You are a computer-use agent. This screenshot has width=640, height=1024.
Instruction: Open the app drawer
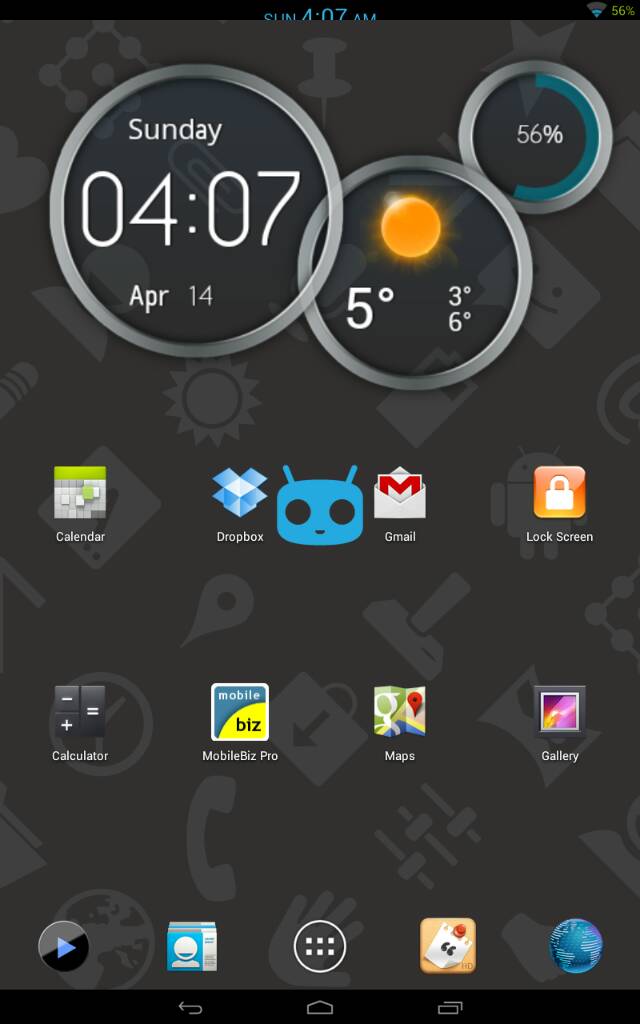pyautogui.click(x=320, y=946)
